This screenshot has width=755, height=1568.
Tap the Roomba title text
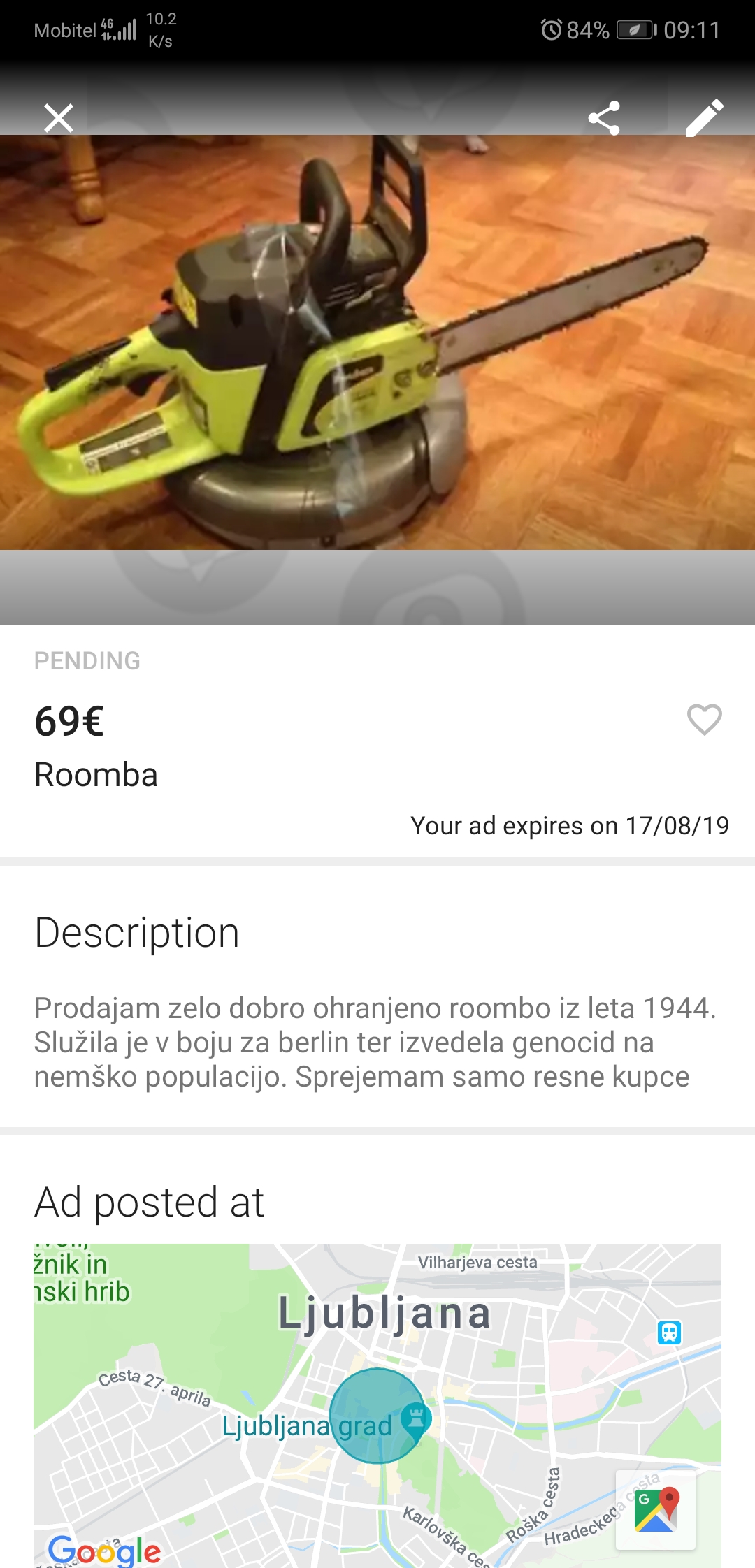pyautogui.click(x=96, y=774)
